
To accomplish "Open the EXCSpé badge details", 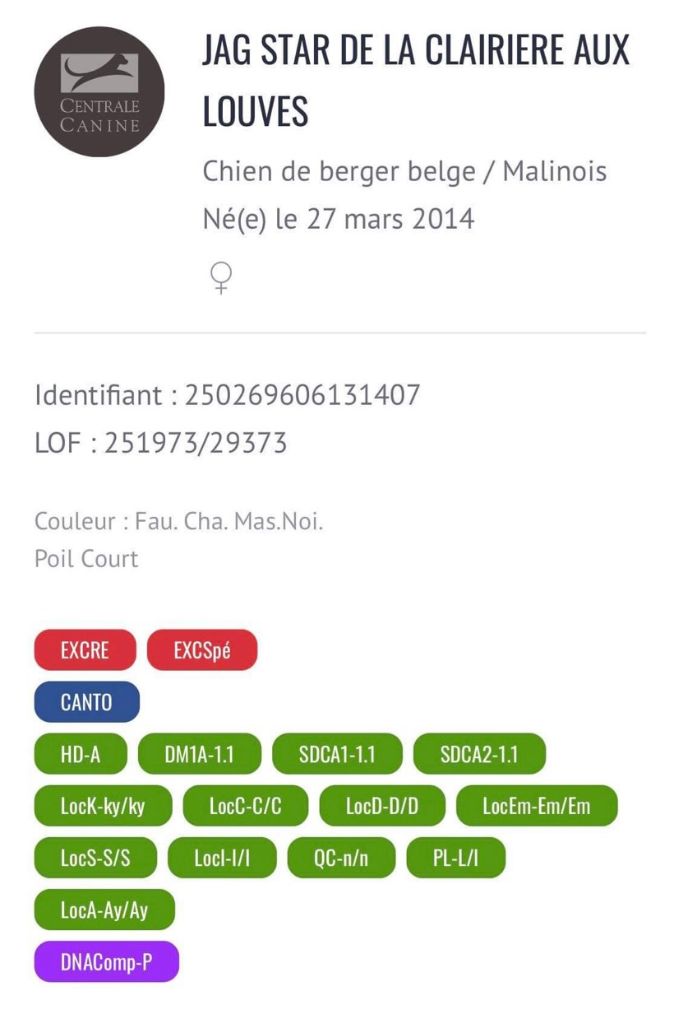I will pyautogui.click(x=202, y=650).
